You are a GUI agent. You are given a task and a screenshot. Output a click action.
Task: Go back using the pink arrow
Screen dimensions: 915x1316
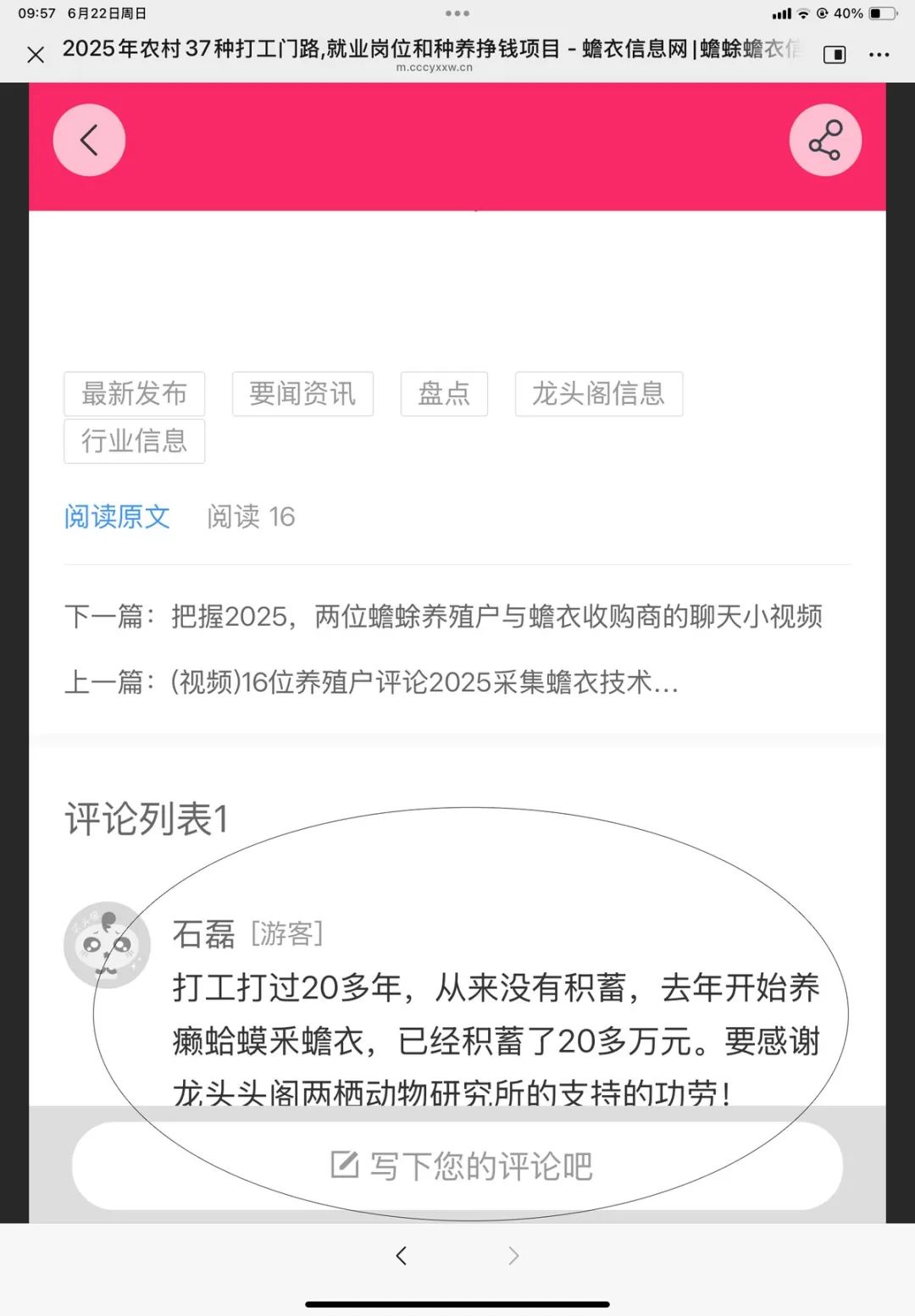pos(89,141)
